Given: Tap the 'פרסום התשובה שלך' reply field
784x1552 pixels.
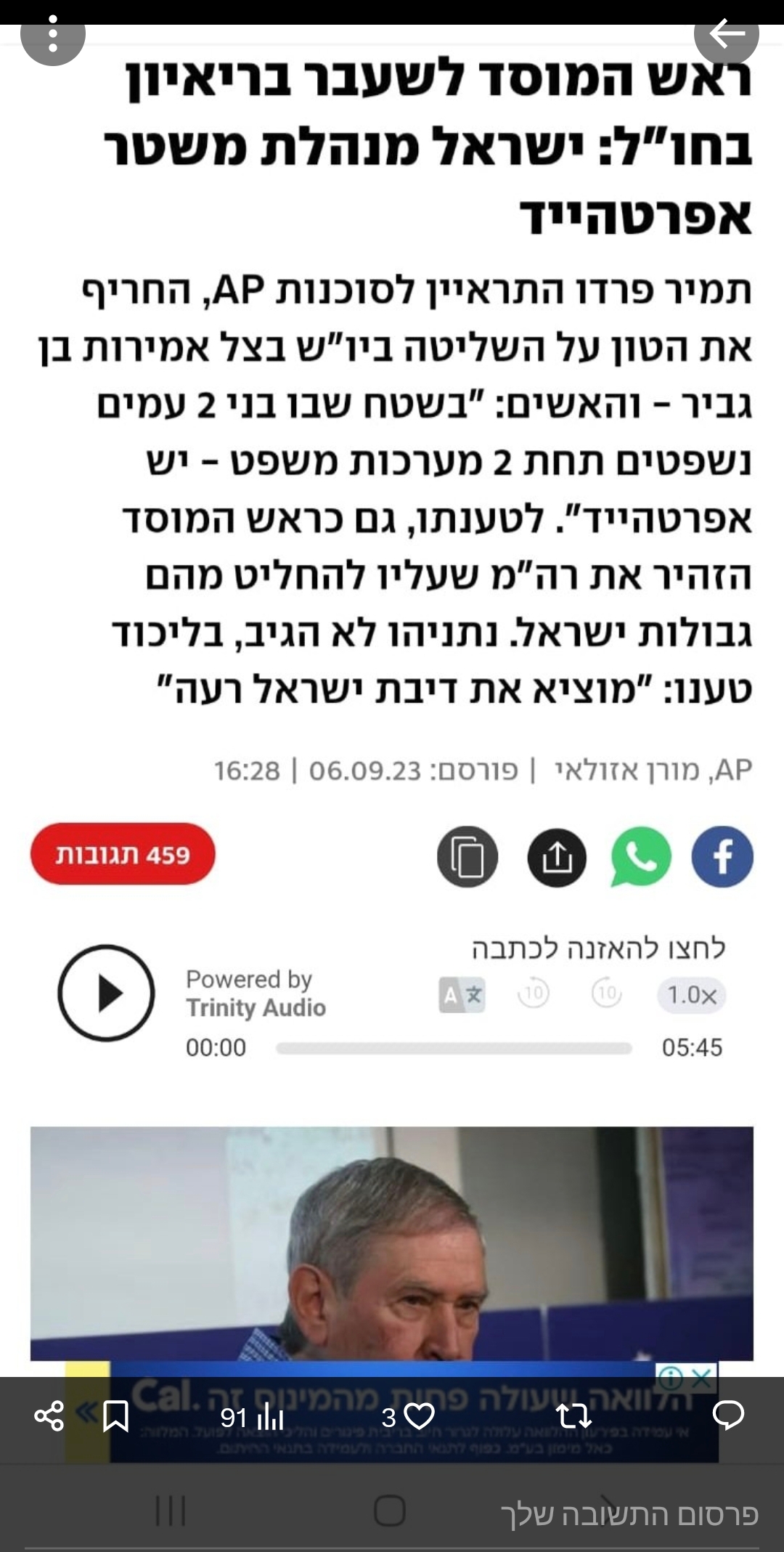Looking at the screenshot, I should [629, 1514].
